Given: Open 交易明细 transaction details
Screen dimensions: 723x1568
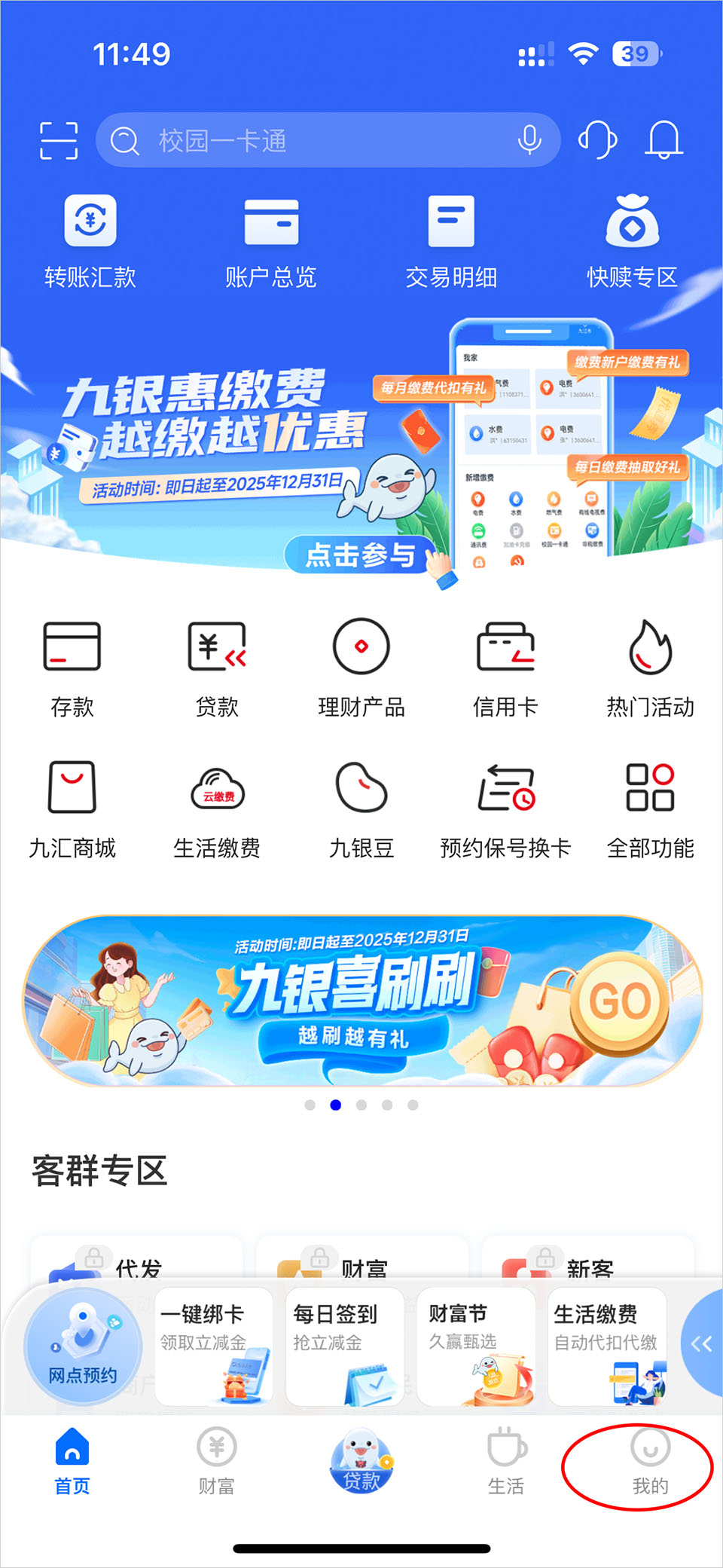Looking at the screenshot, I should click(x=451, y=241).
